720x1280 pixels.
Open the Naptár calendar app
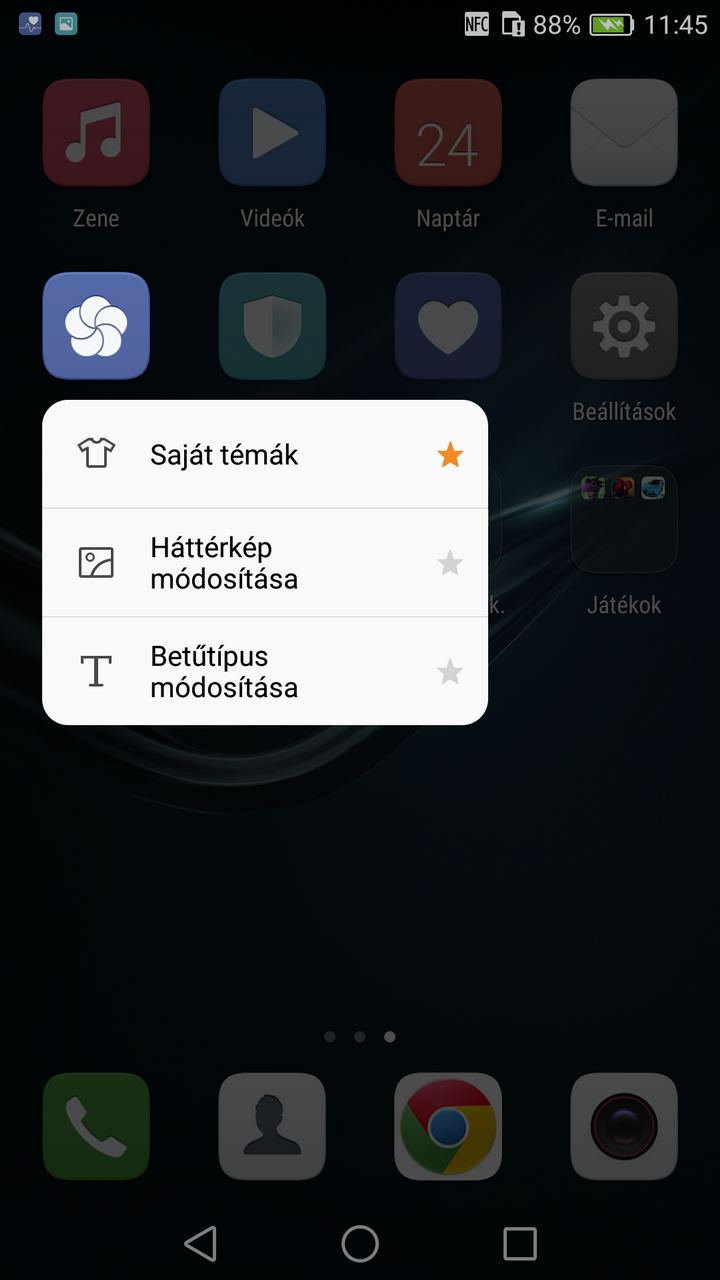pos(448,133)
